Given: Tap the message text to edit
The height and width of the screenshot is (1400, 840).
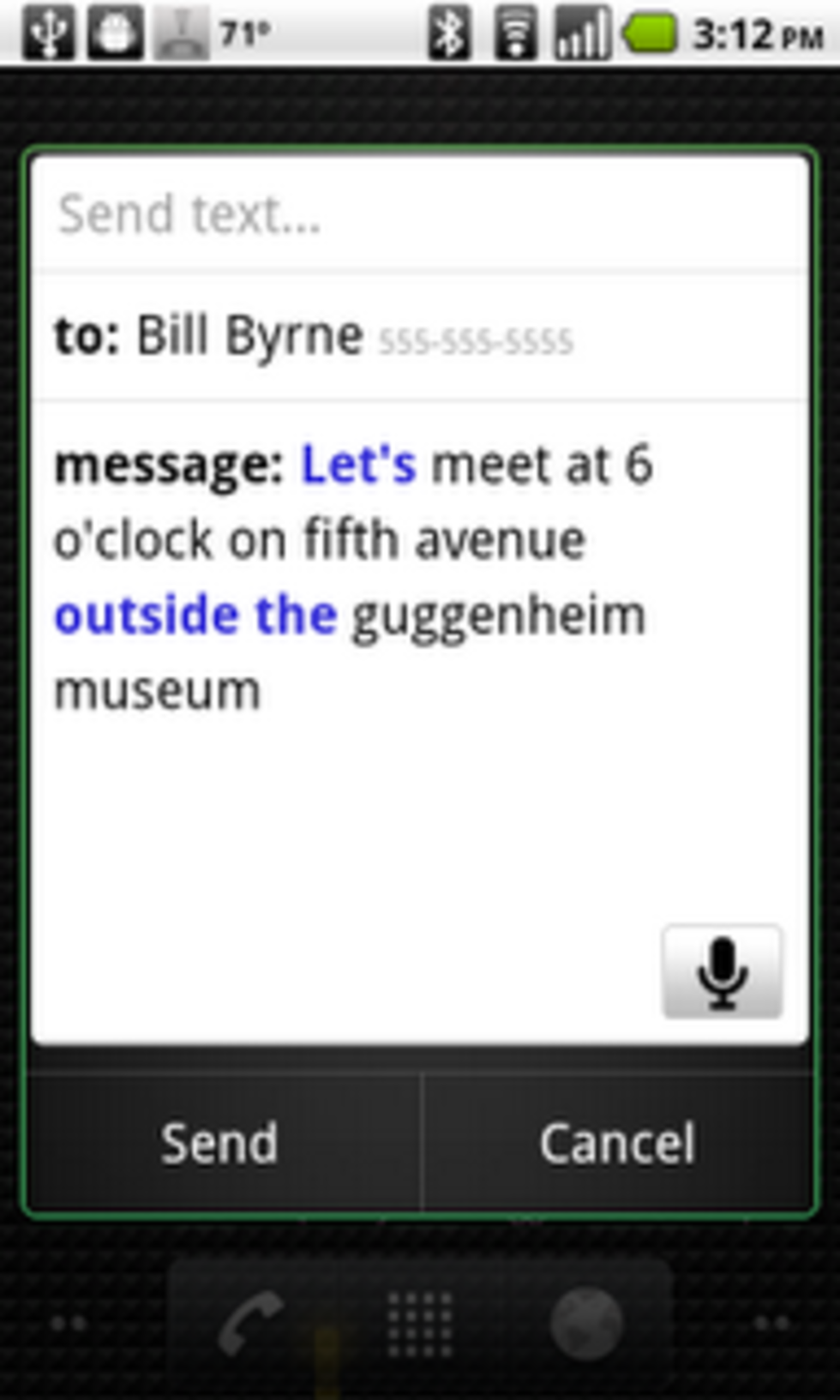Looking at the screenshot, I should [351, 576].
